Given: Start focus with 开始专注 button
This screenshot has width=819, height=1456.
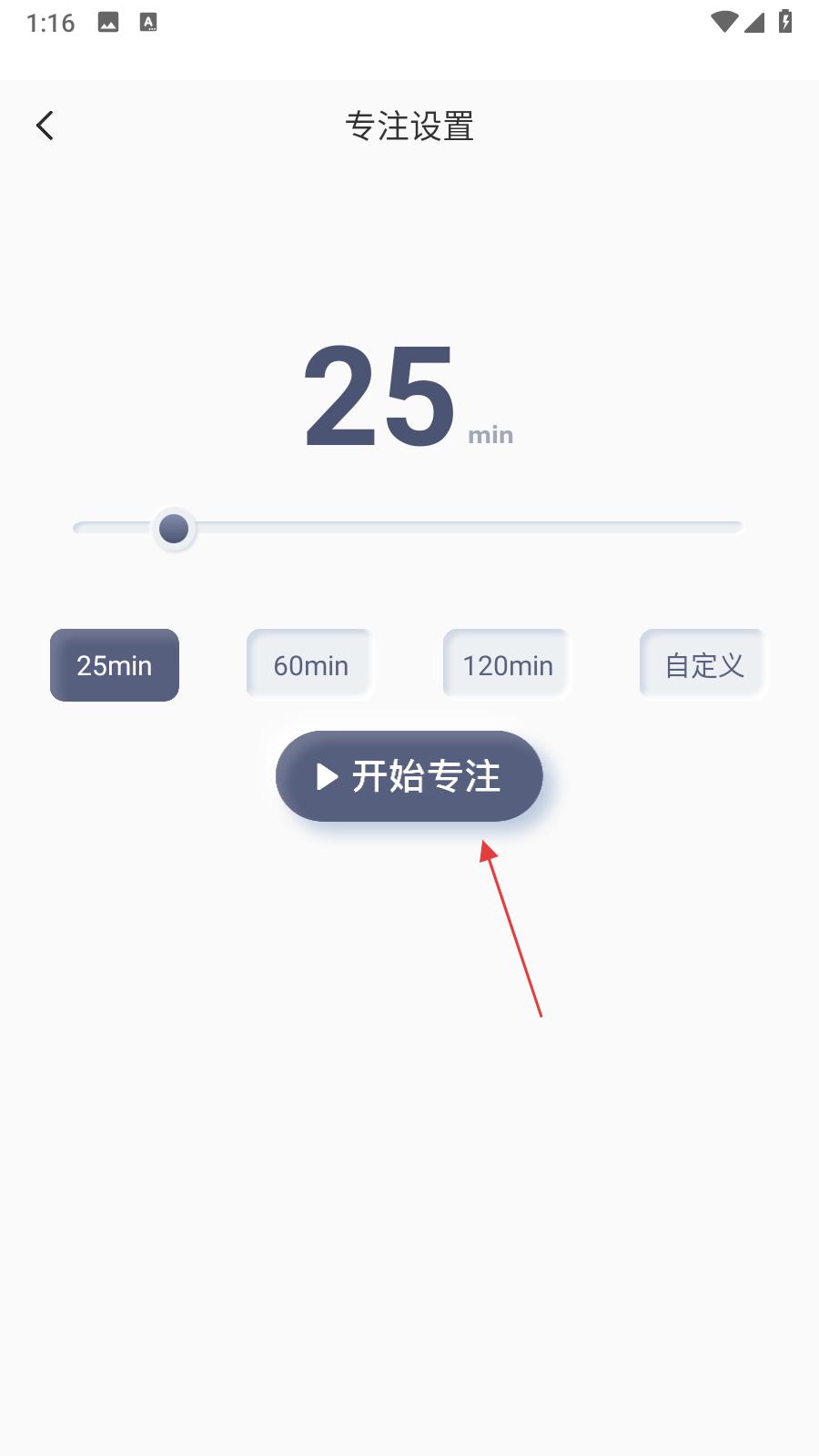Looking at the screenshot, I should (x=409, y=776).
